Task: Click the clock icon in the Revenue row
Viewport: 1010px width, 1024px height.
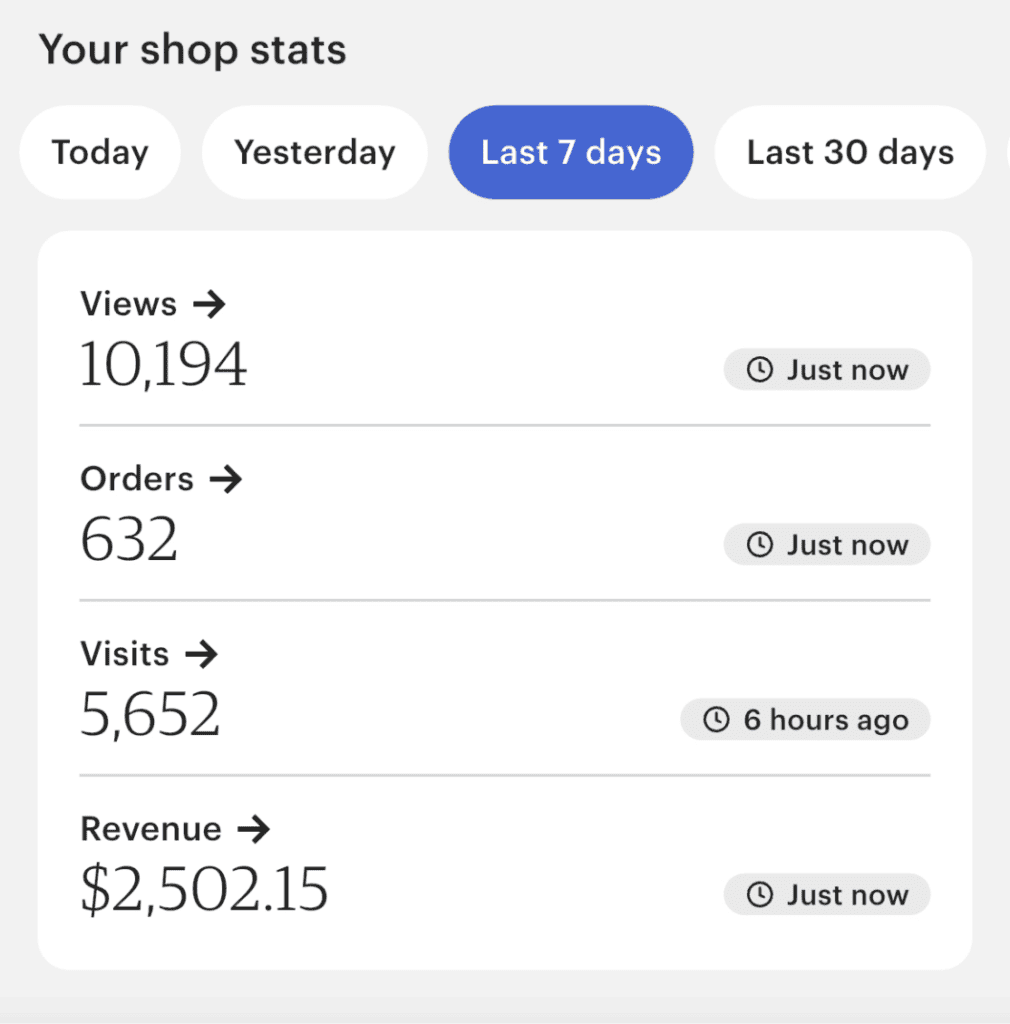Action: 760,895
